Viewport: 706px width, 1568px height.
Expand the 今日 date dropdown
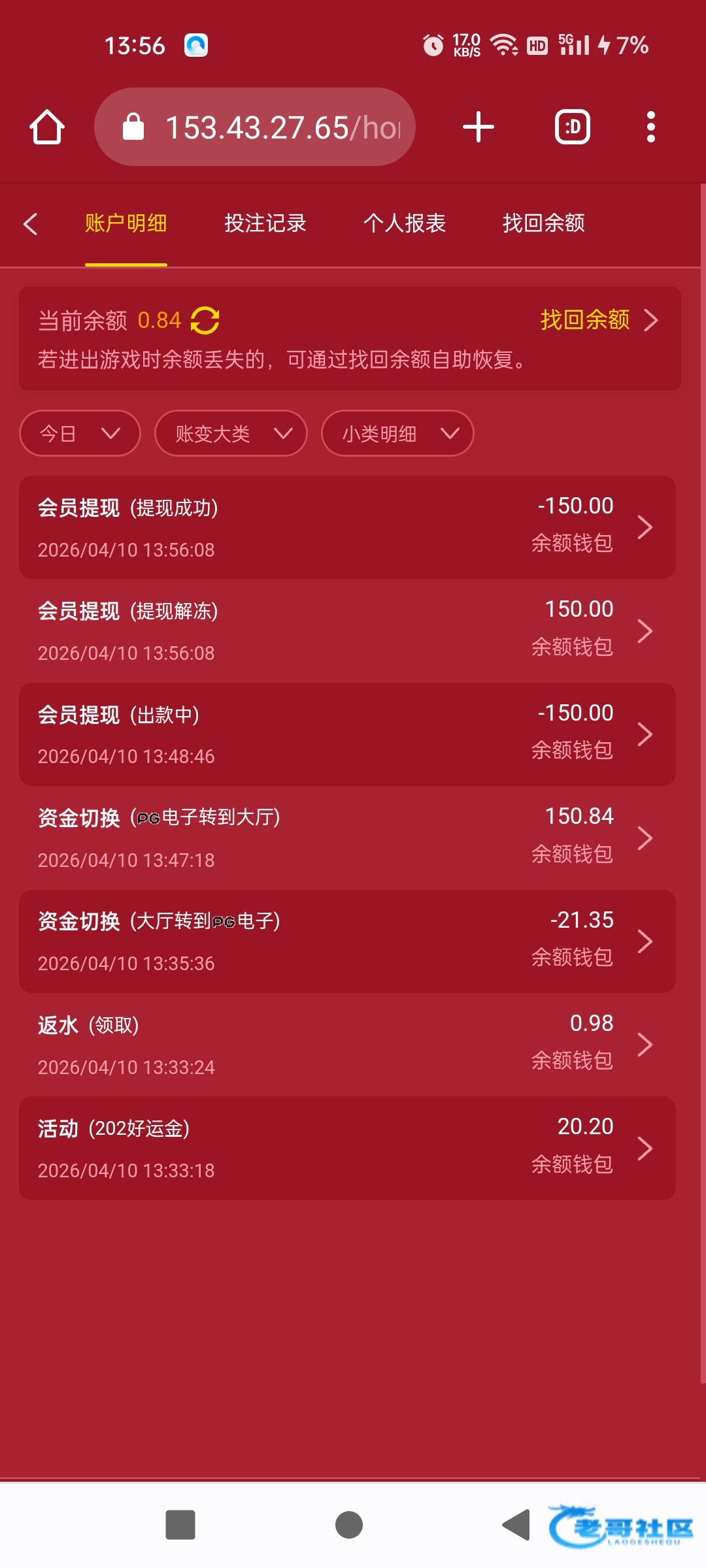point(80,433)
